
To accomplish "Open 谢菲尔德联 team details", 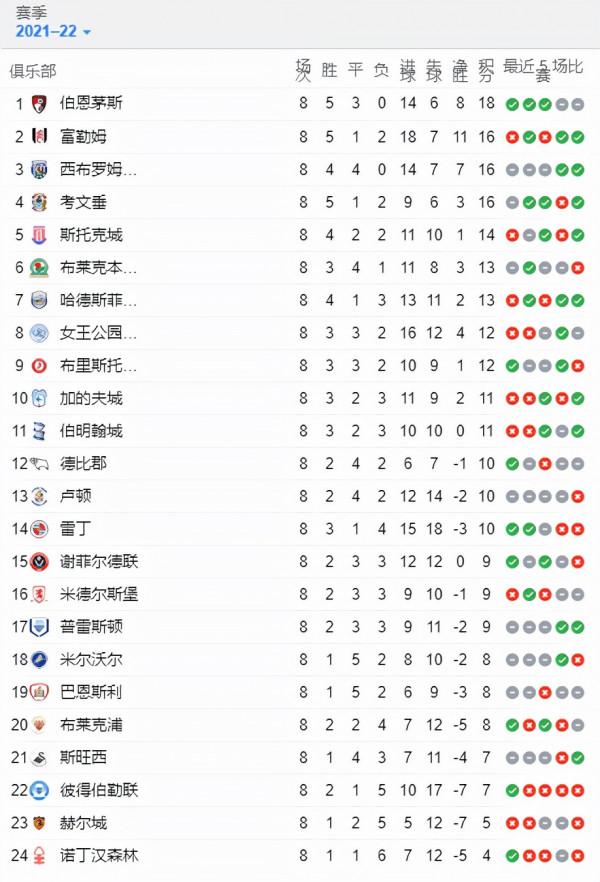I will [x=98, y=562].
